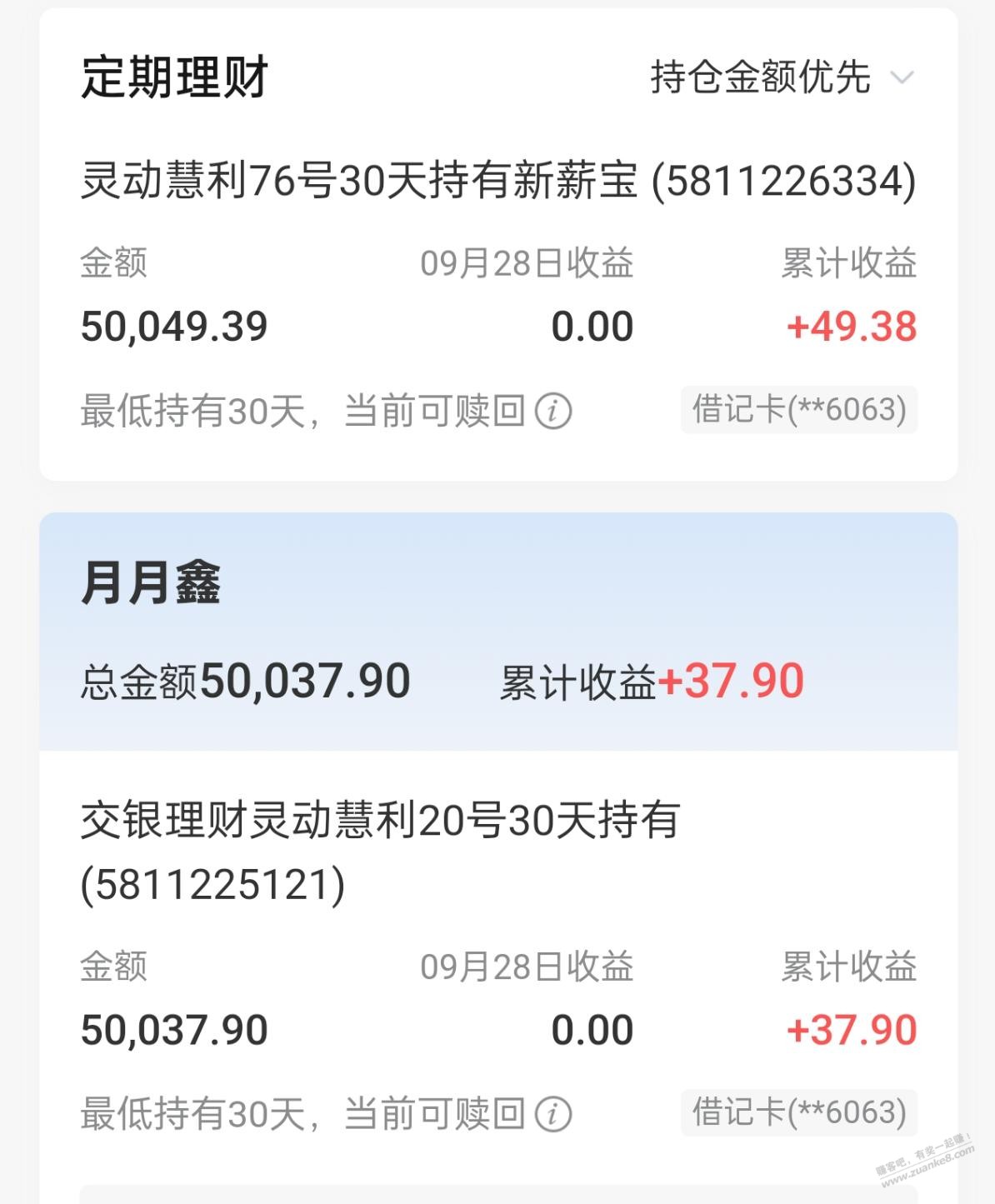Tap the info icon beside 灵动慧利76号's 当前可赎回
995x1204 pixels.
[553, 412]
